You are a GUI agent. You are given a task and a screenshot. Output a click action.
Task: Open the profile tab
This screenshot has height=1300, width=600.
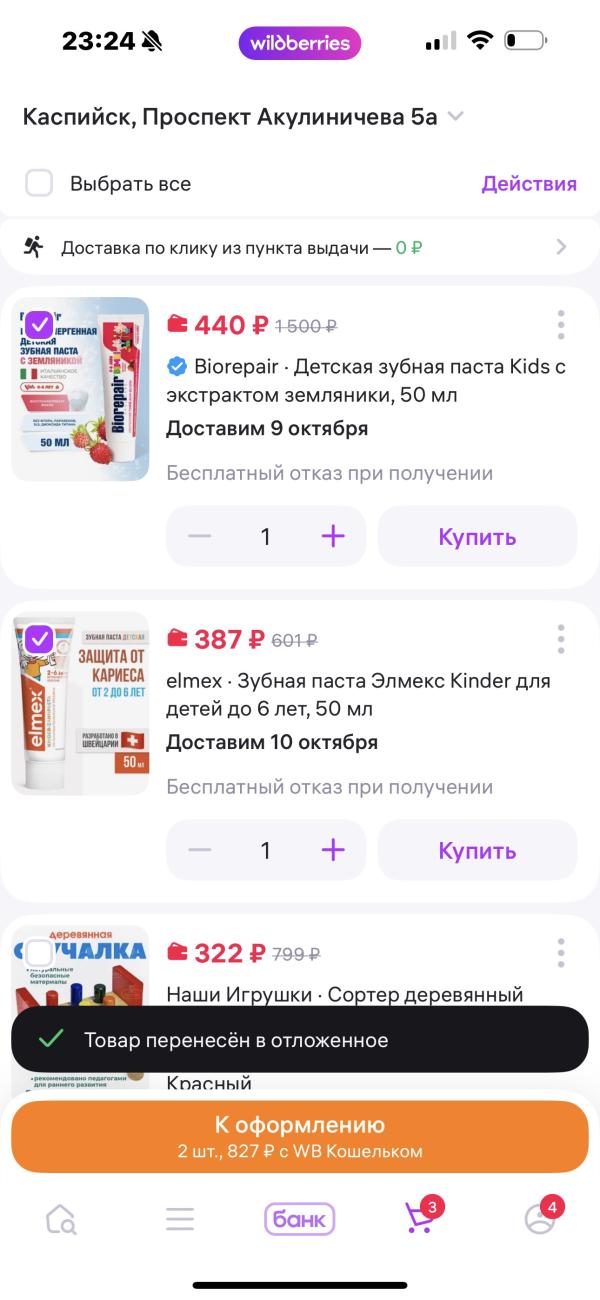(x=540, y=1219)
